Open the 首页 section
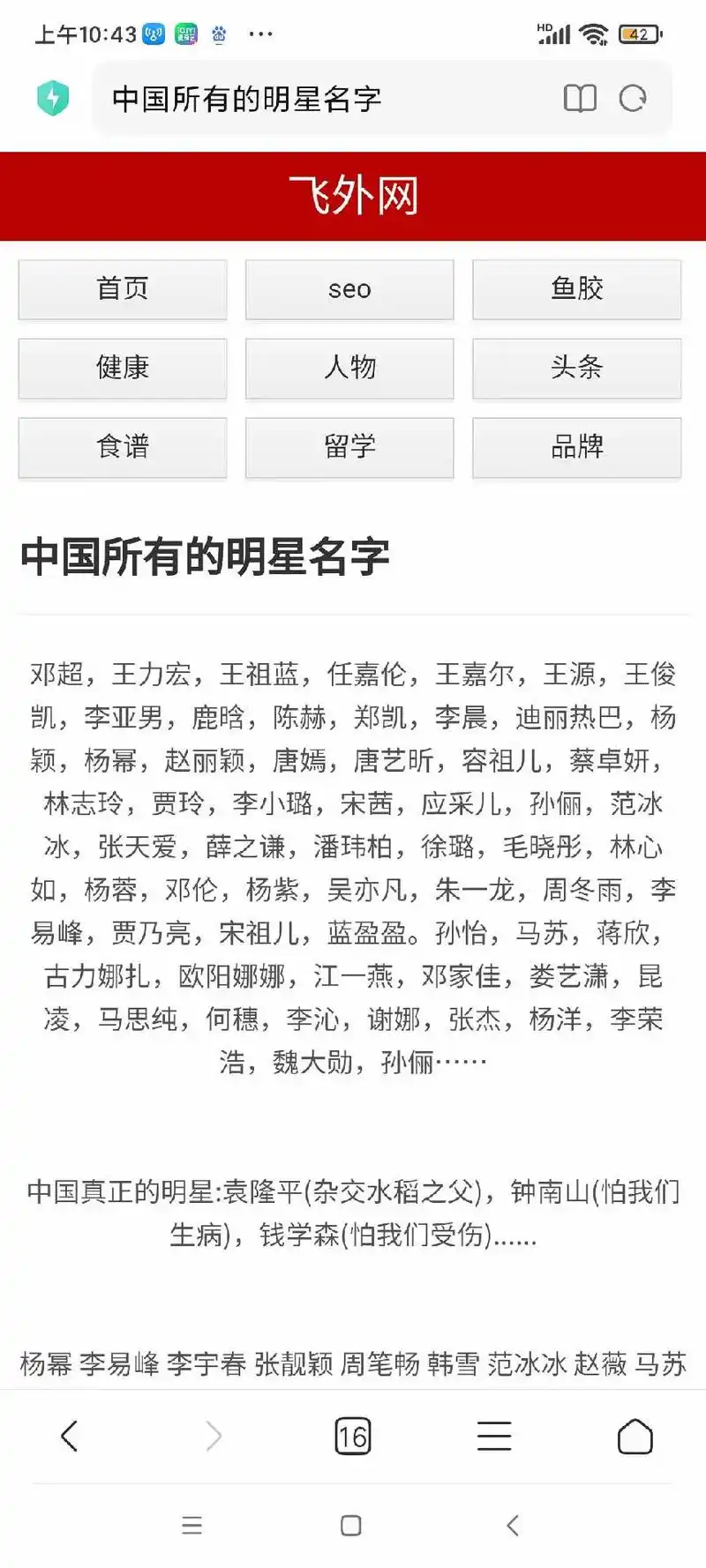The height and width of the screenshot is (1568, 706). tap(123, 289)
